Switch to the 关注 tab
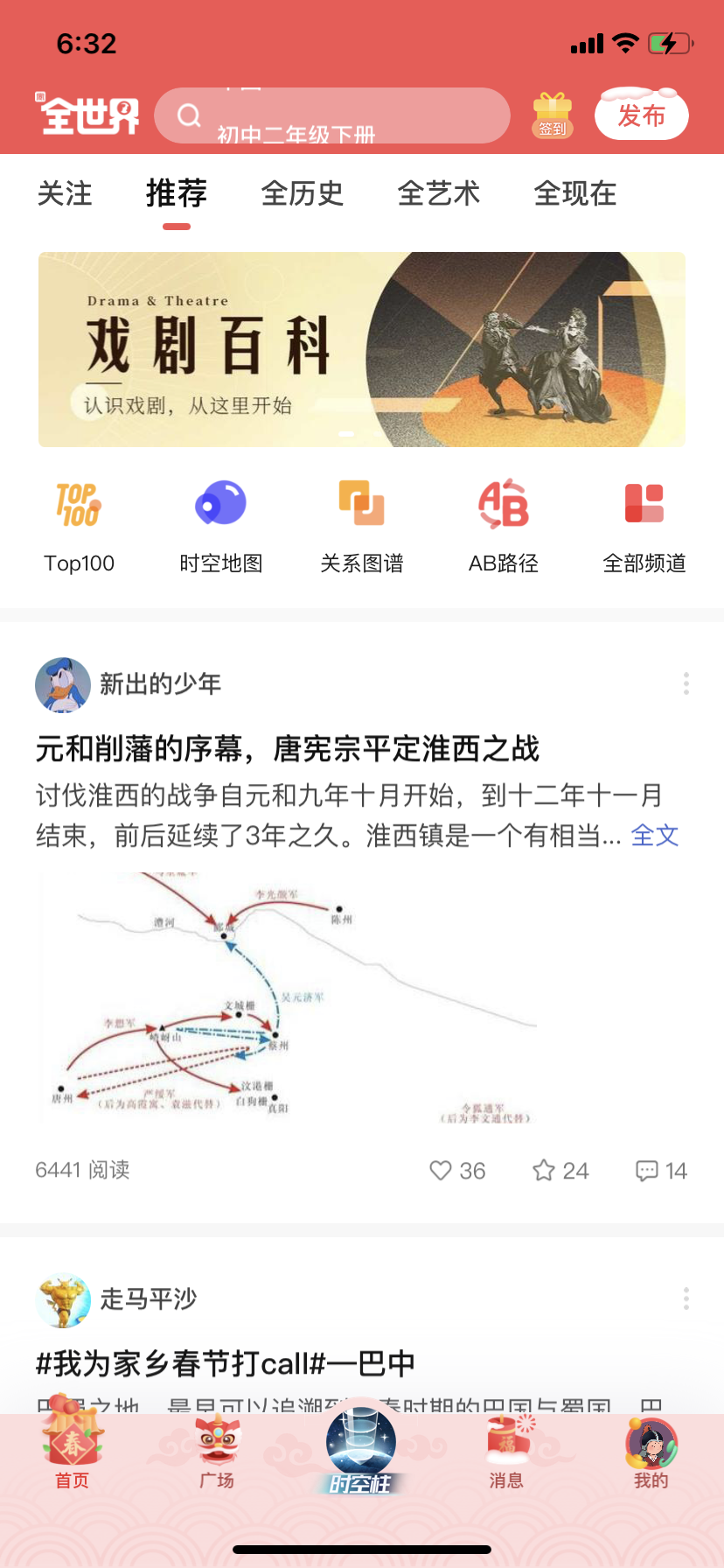 [65, 193]
